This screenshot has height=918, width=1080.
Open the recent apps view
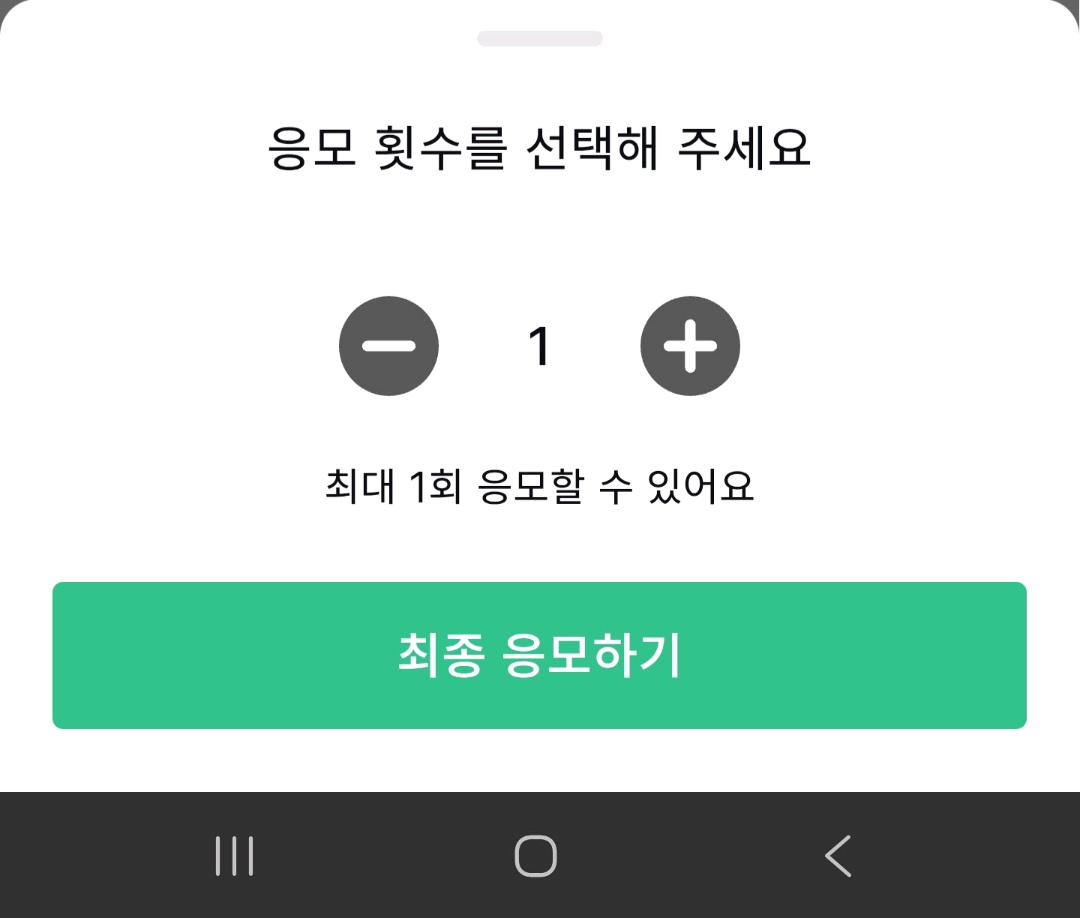tap(235, 856)
